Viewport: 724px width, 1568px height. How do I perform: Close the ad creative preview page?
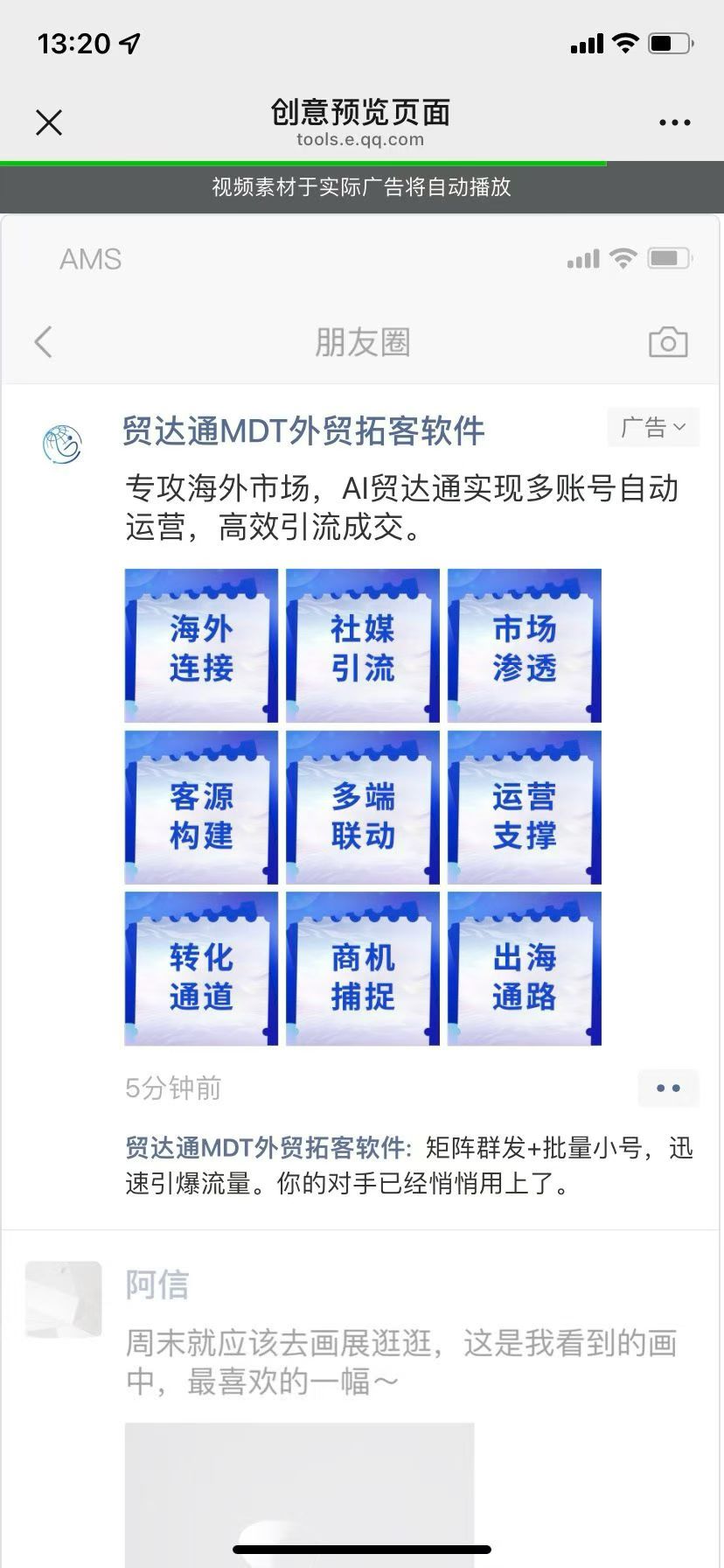coord(49,122)
